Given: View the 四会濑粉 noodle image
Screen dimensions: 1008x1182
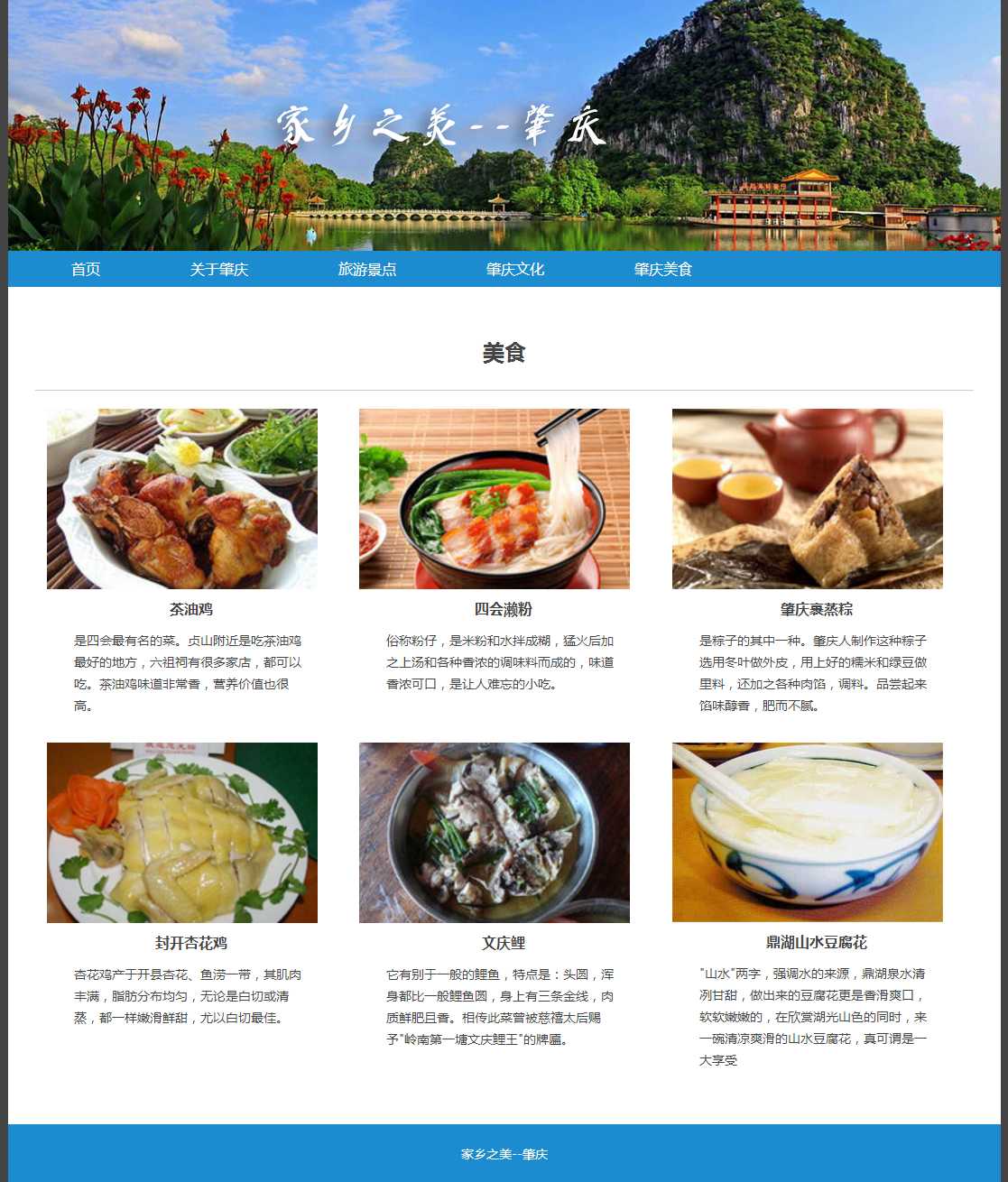Looking at the screenshot, I should (x=495, y=499).
